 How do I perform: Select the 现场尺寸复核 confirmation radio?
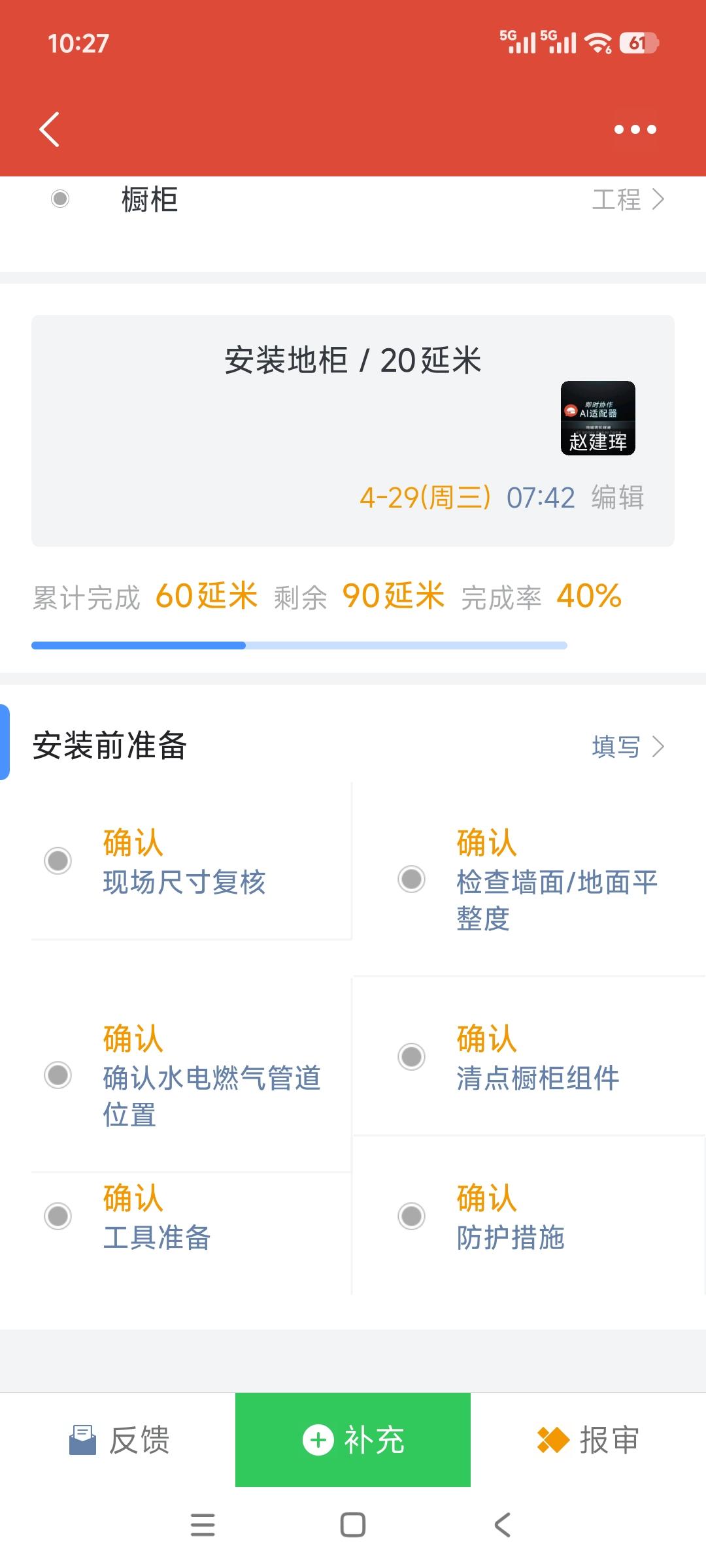click(x=58, y=861)
